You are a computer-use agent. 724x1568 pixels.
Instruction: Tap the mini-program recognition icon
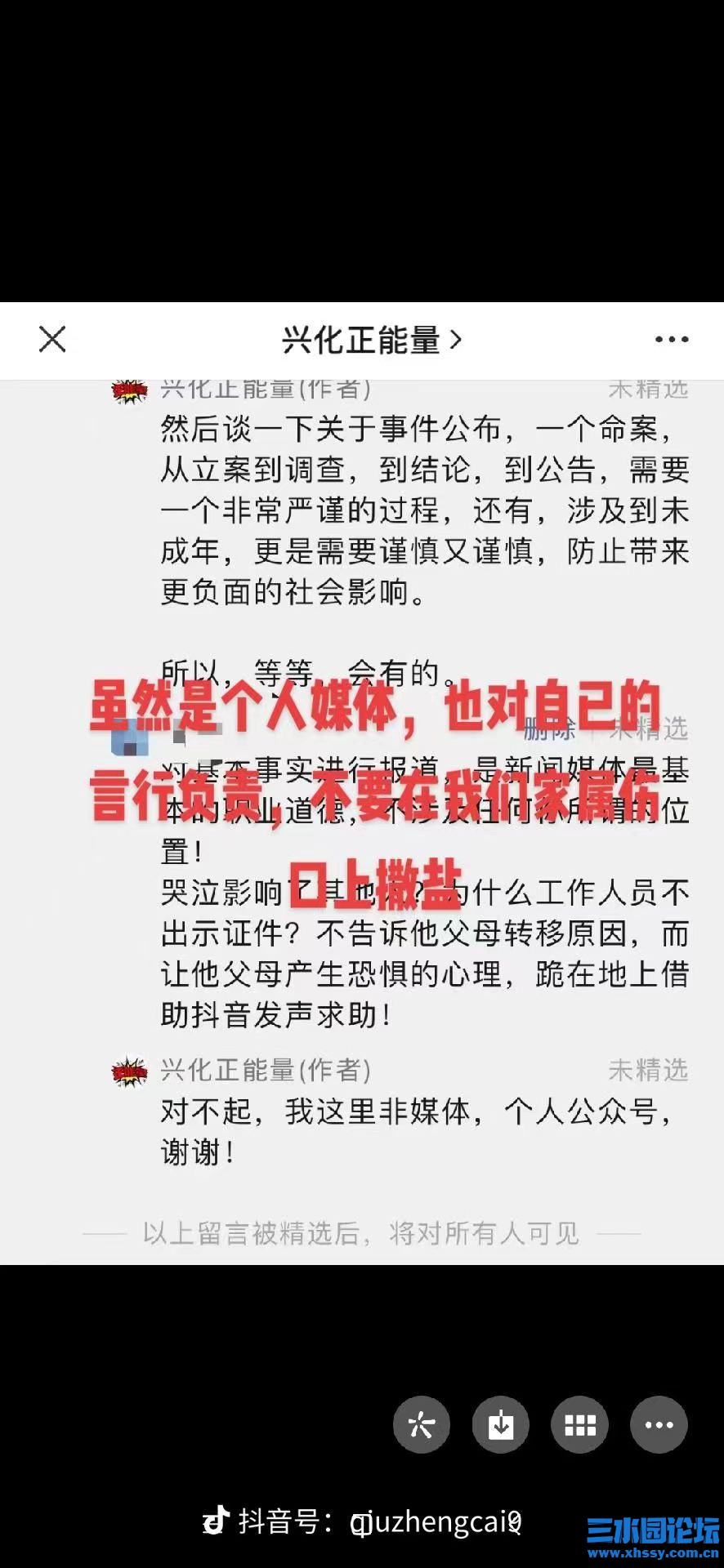422,1425
